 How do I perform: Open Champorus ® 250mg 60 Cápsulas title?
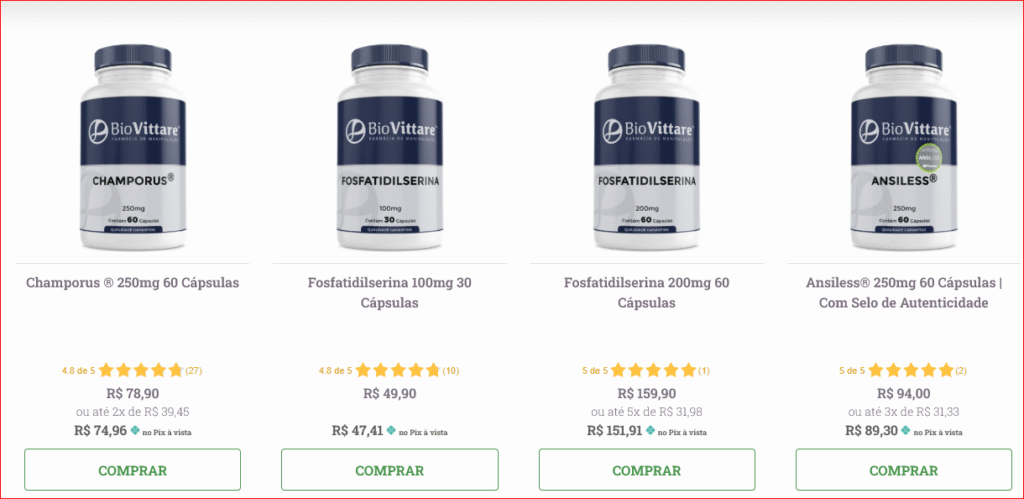pos(132,283)
